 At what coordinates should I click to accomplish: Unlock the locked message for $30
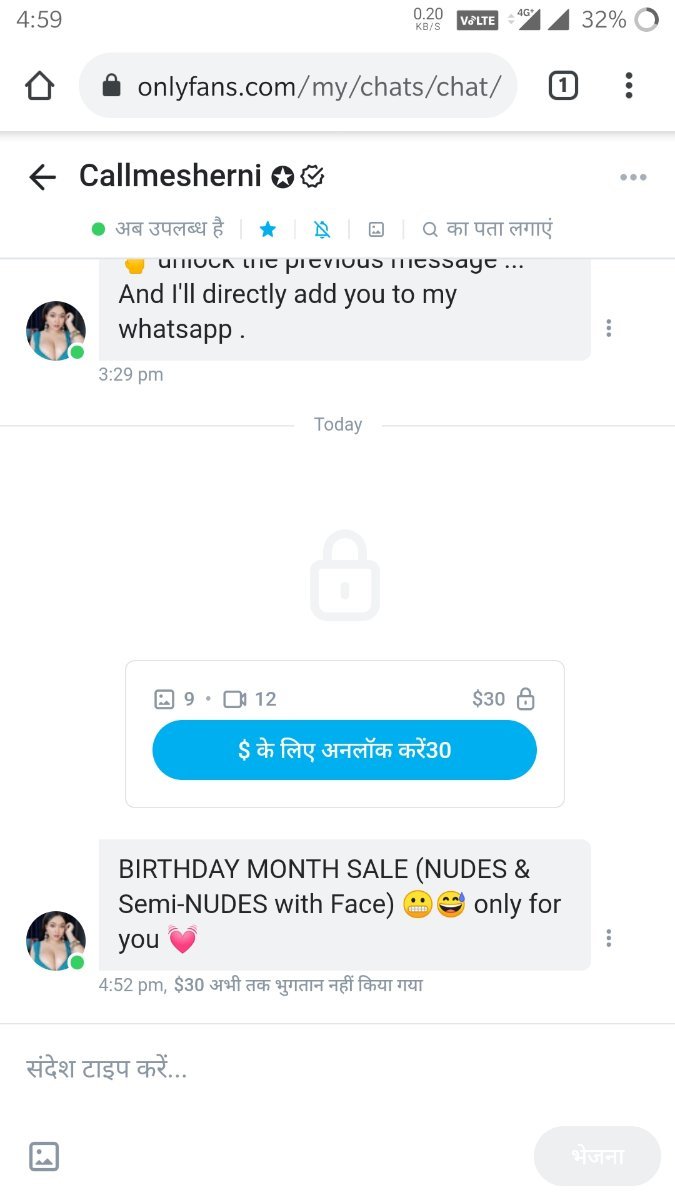344,750
